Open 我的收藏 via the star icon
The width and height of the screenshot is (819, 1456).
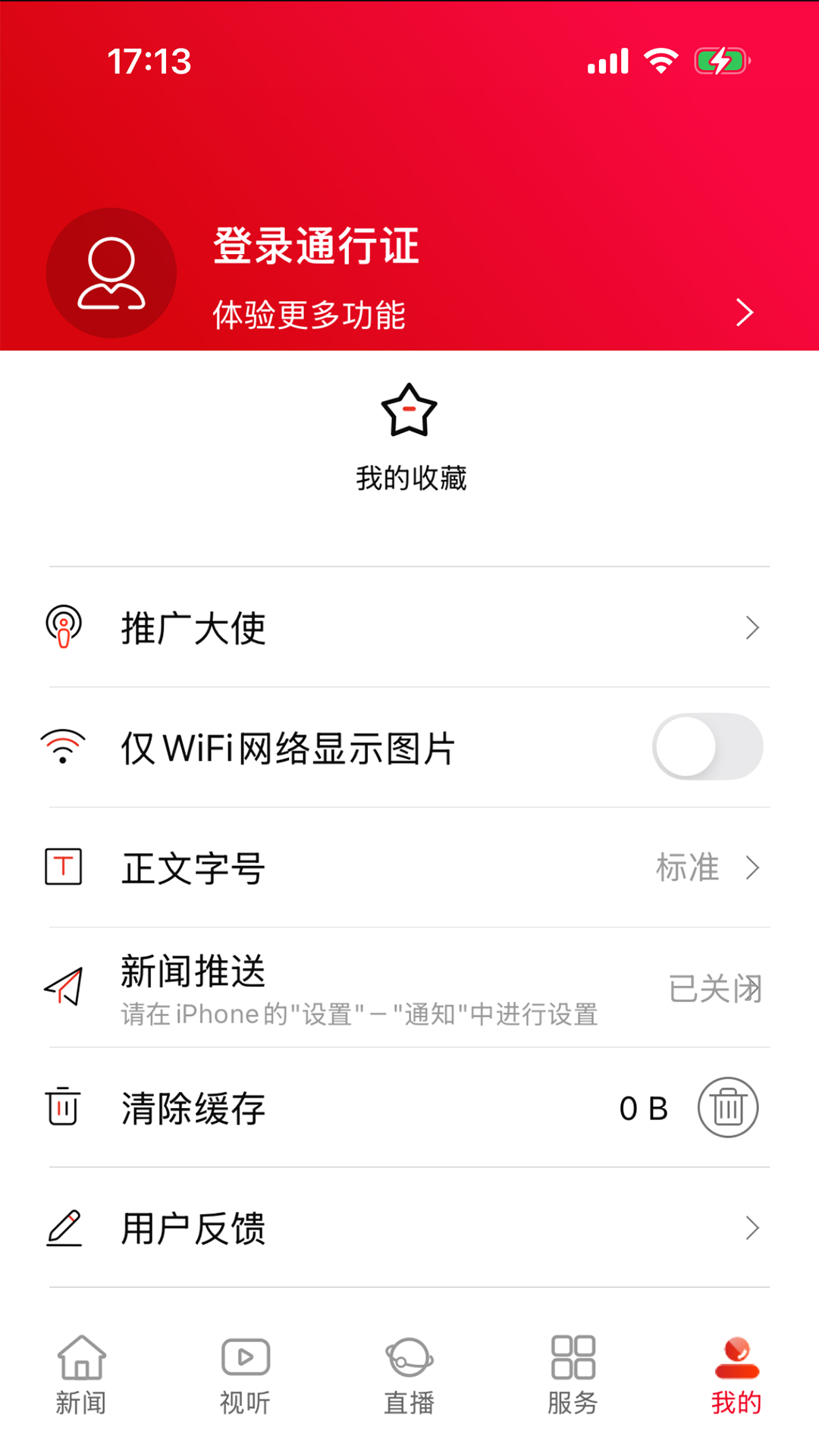pyautogui.click(x=409, y=412)
